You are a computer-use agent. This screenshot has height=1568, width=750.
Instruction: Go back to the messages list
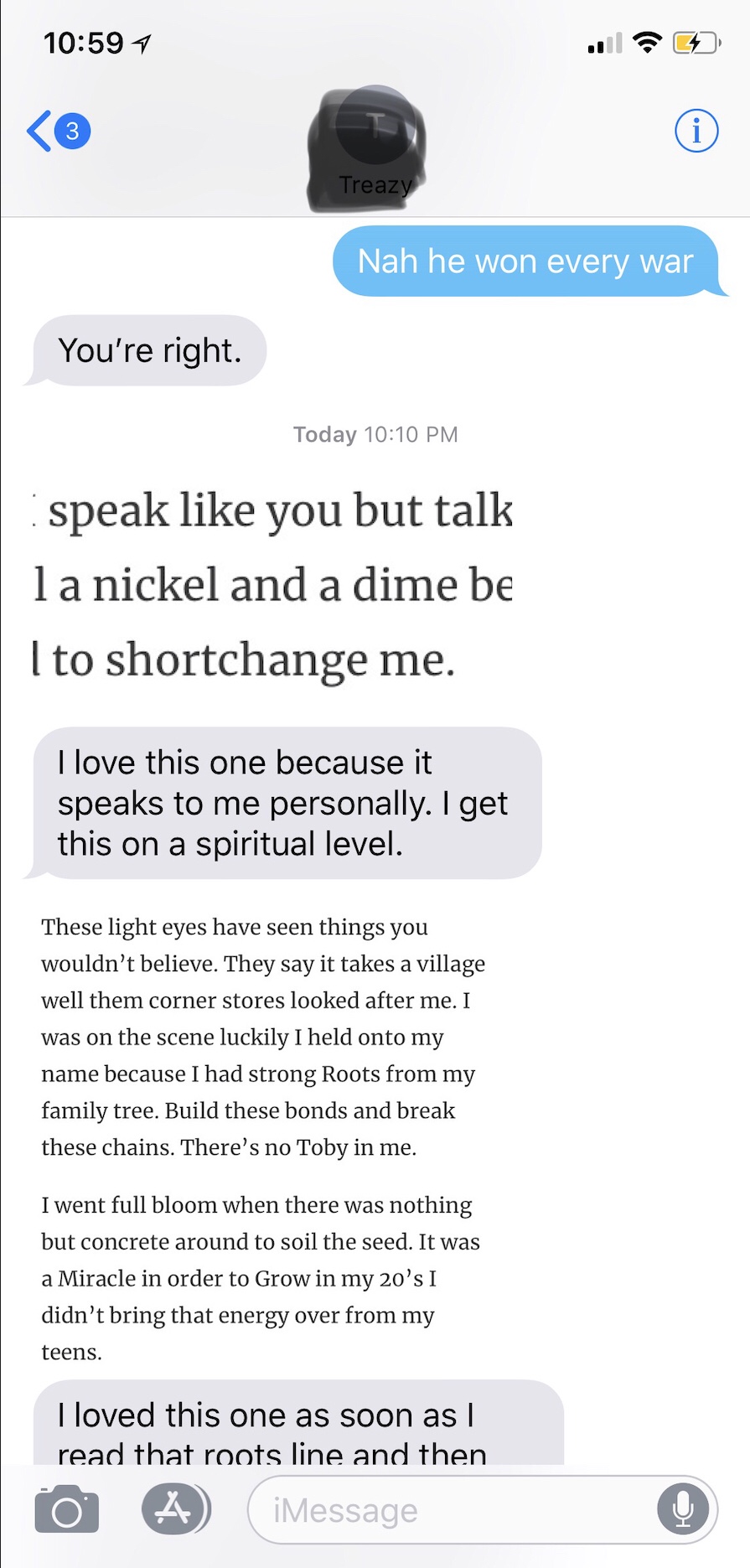click(x=55, y=132)
